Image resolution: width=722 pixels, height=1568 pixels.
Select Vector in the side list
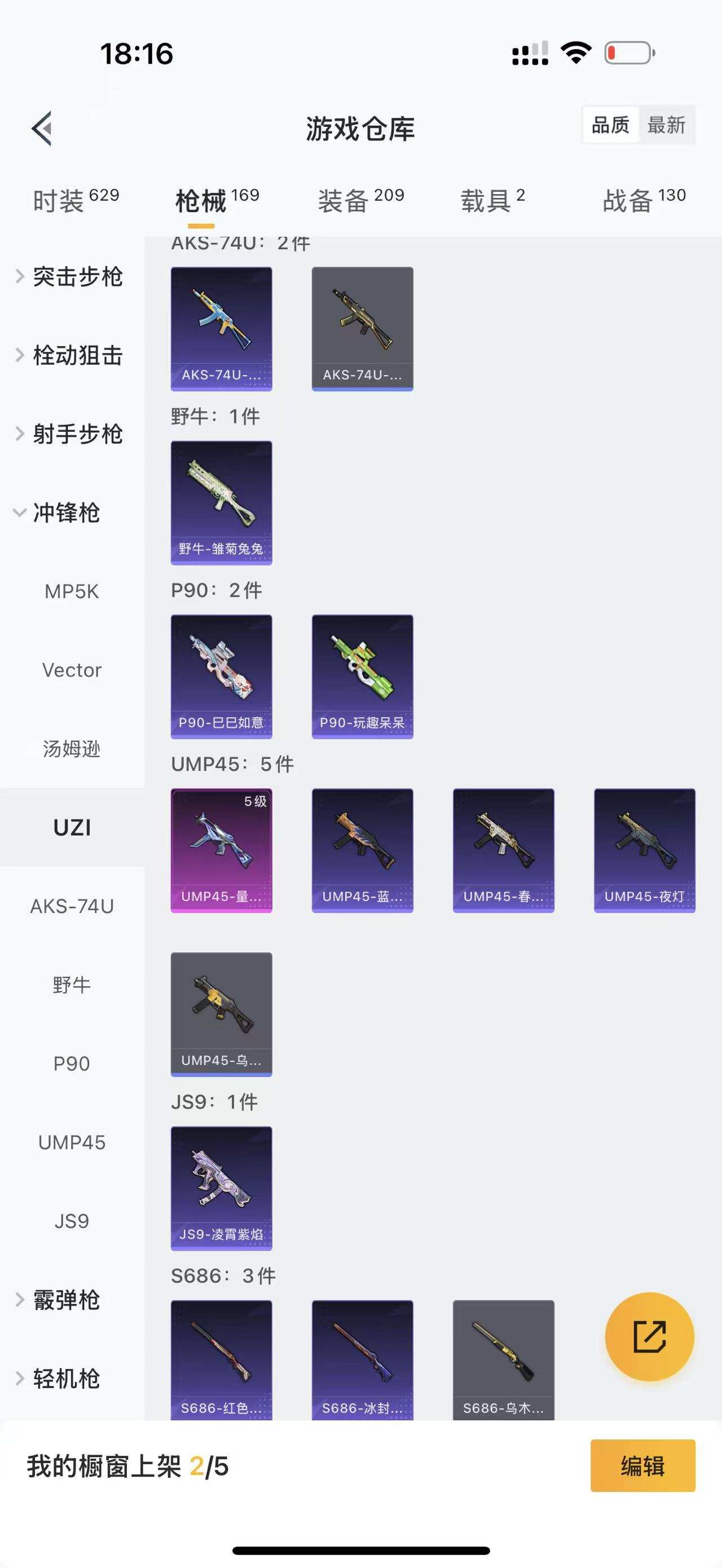point(72,670)
